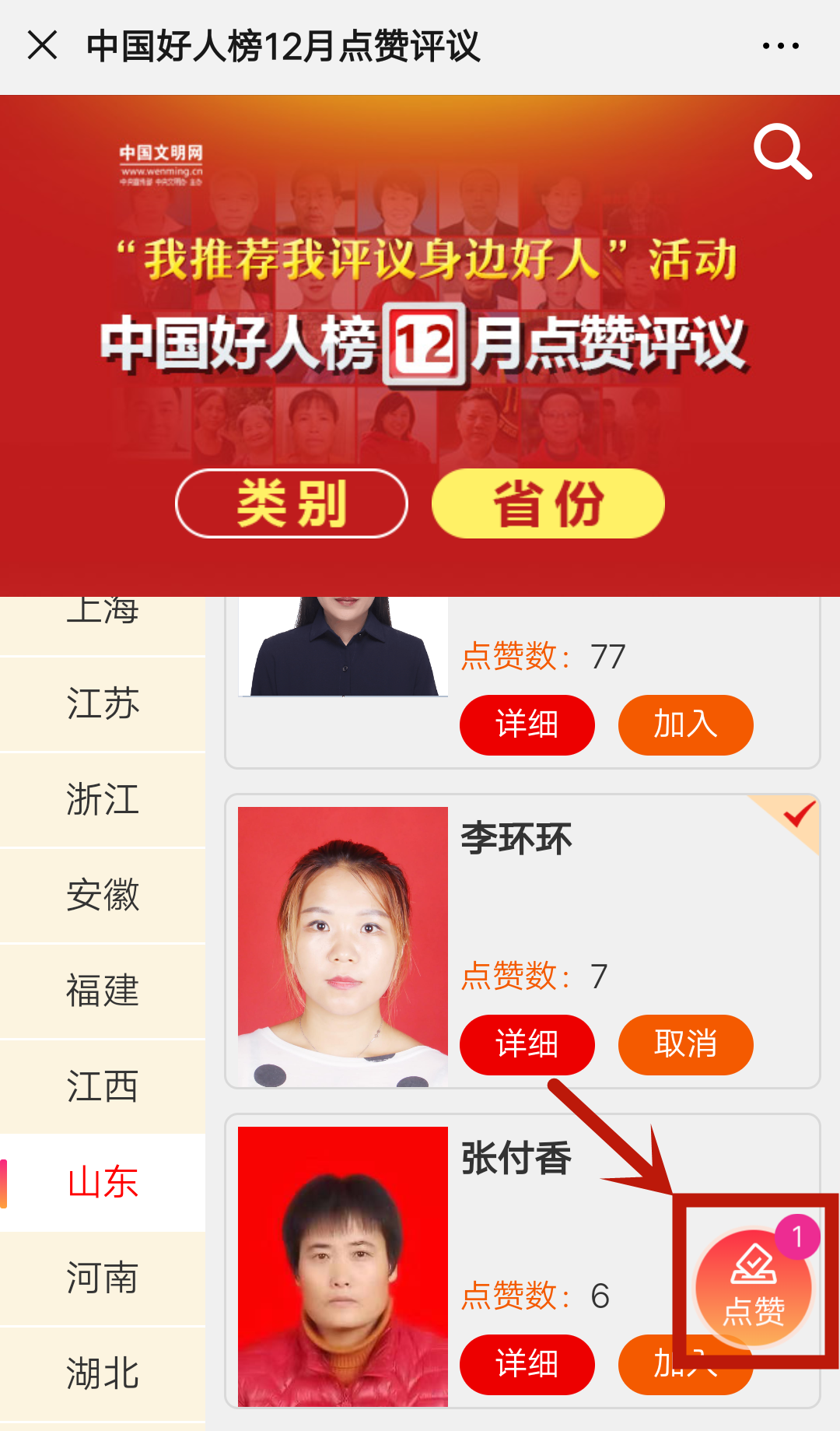Open the search magnifier on the banner
Screen dimensions: 840x1431
[782, 151]
